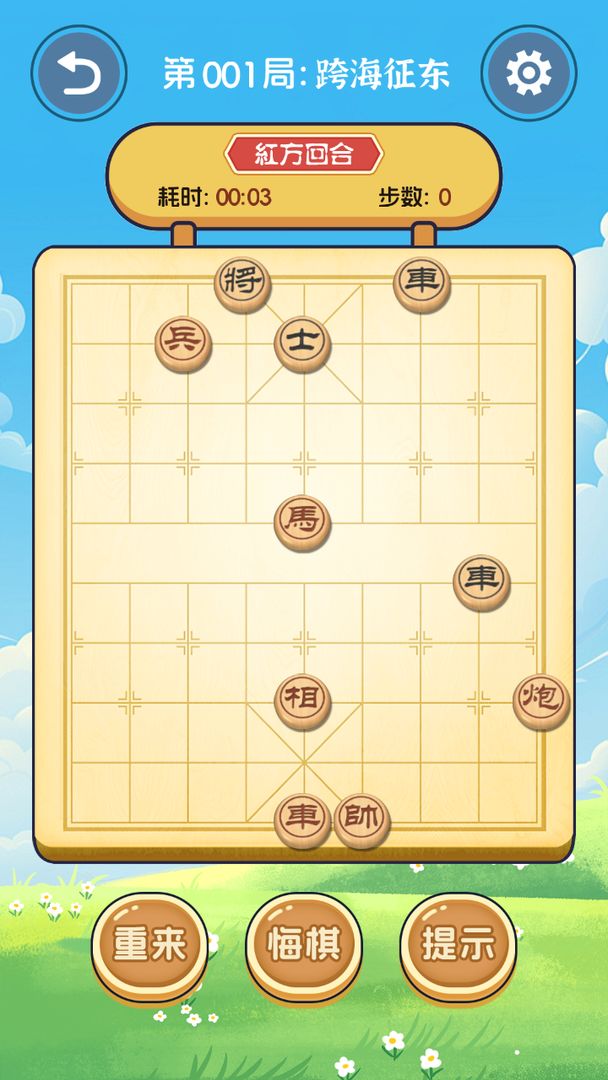Screen dimensions: 608x1080
Task: Select the red 炮 cannon piece
Action: (541, 699)
